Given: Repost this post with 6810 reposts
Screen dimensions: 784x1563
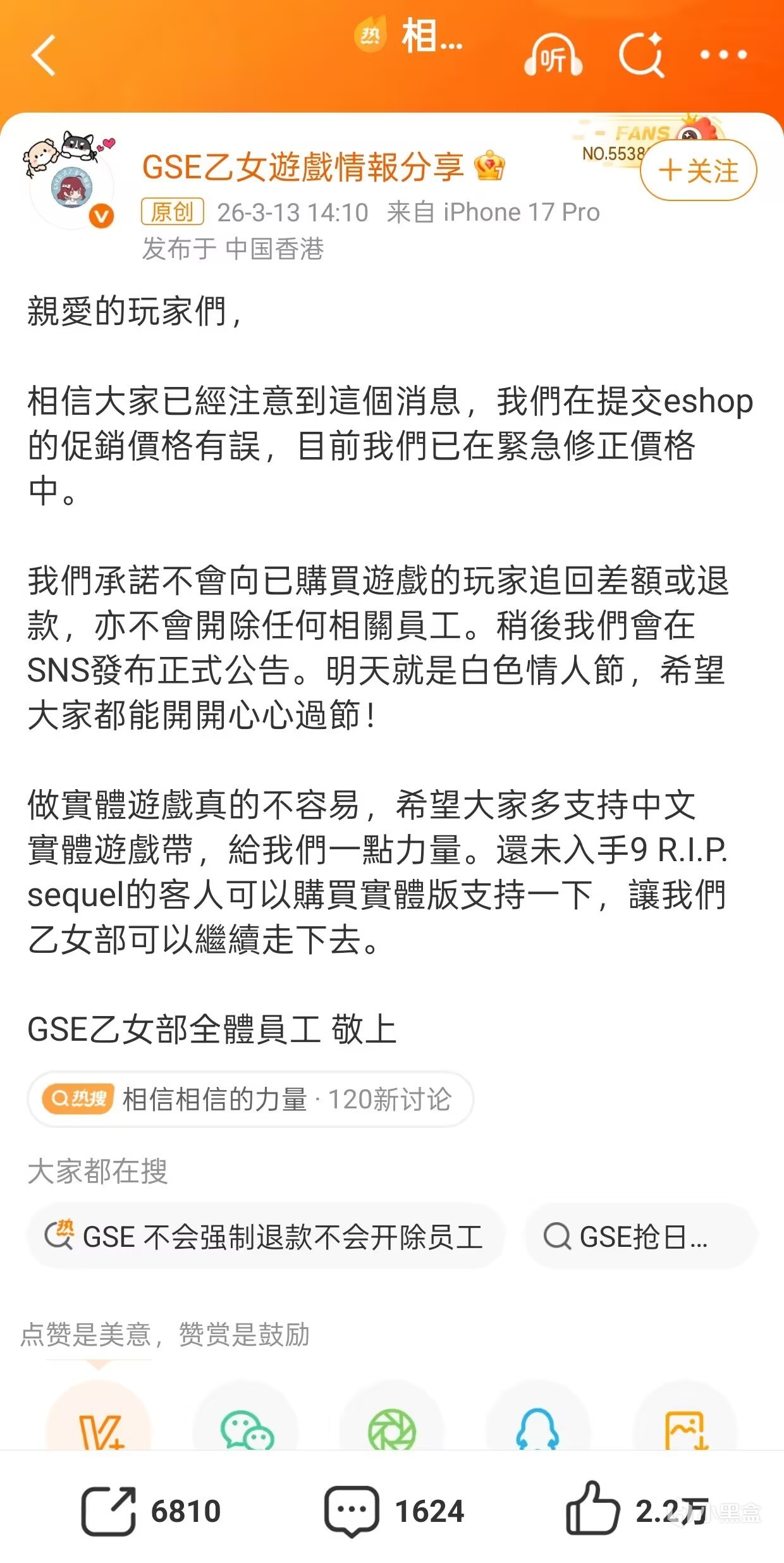Looking at the screenshot, I should [x=150, y=1512].
